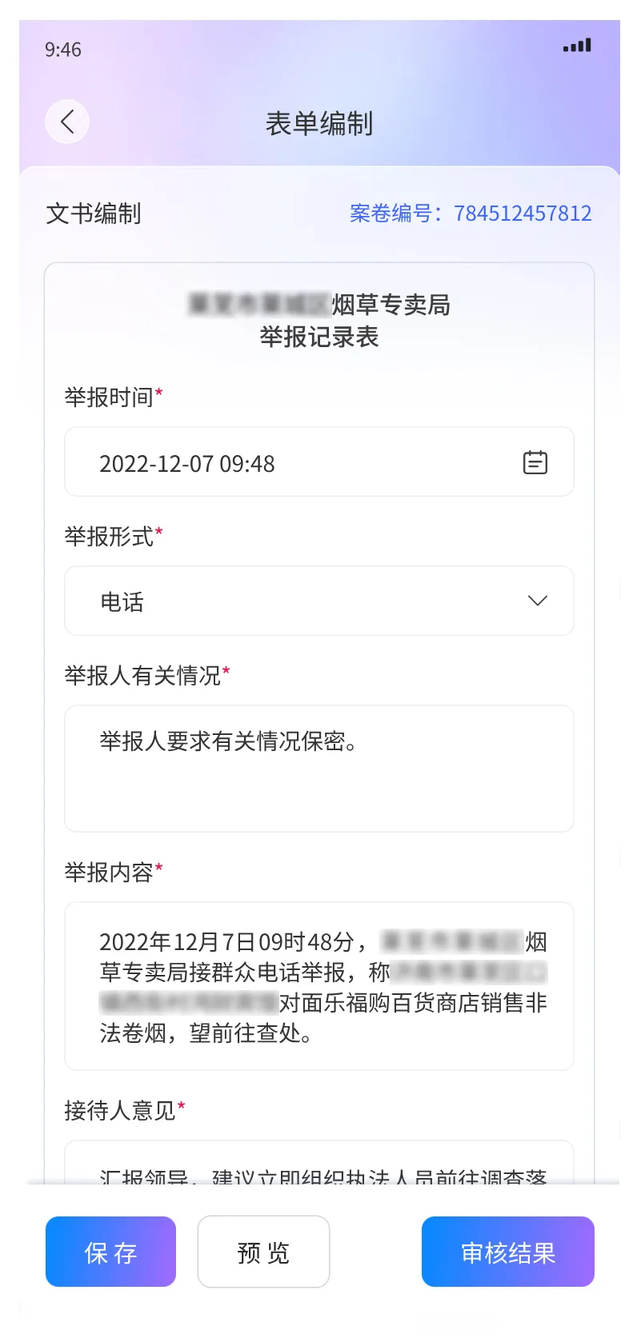Image resolution: width=641 pixels, height=1338 pixels.
Task: Edit the 接待人意见 text area
Action: [319, 1165]
